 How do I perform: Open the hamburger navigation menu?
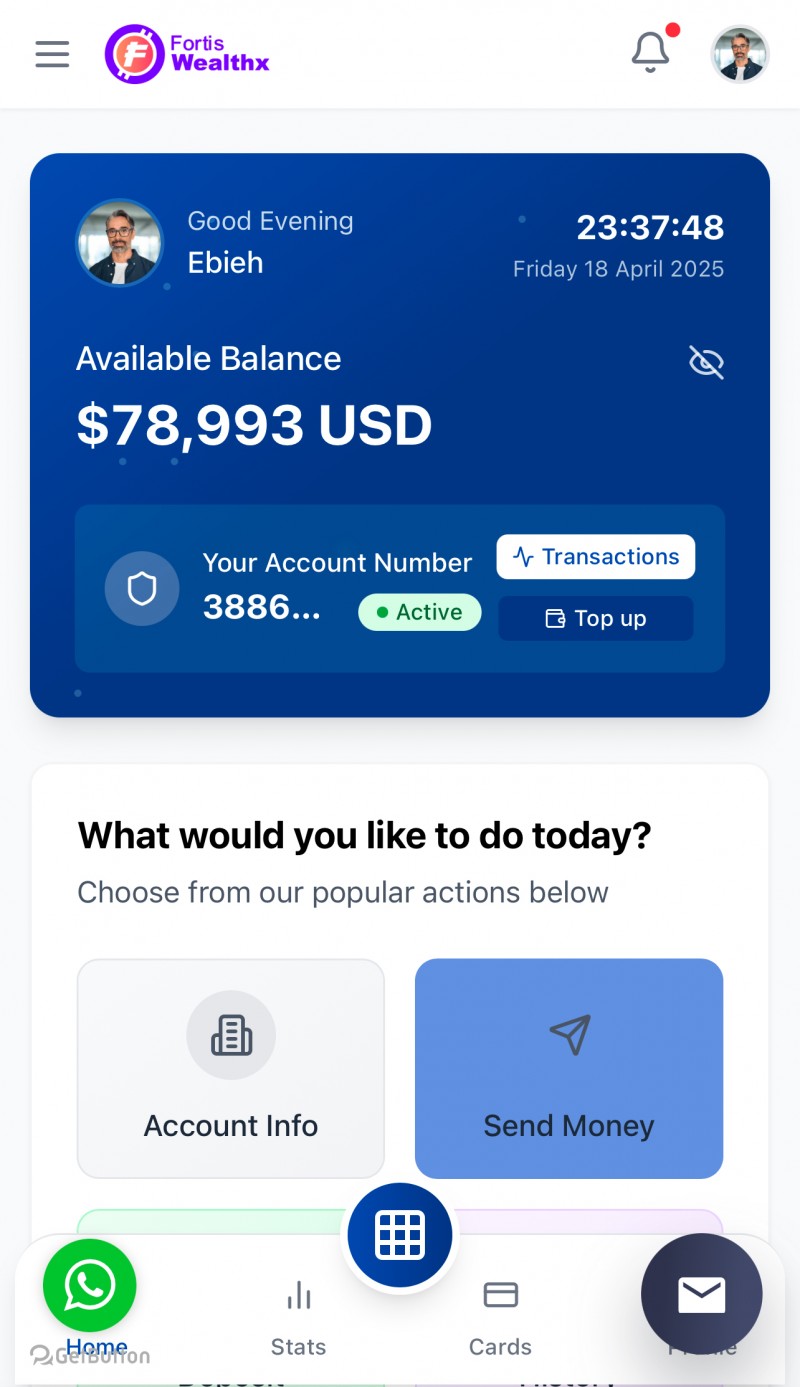(52, 54)
